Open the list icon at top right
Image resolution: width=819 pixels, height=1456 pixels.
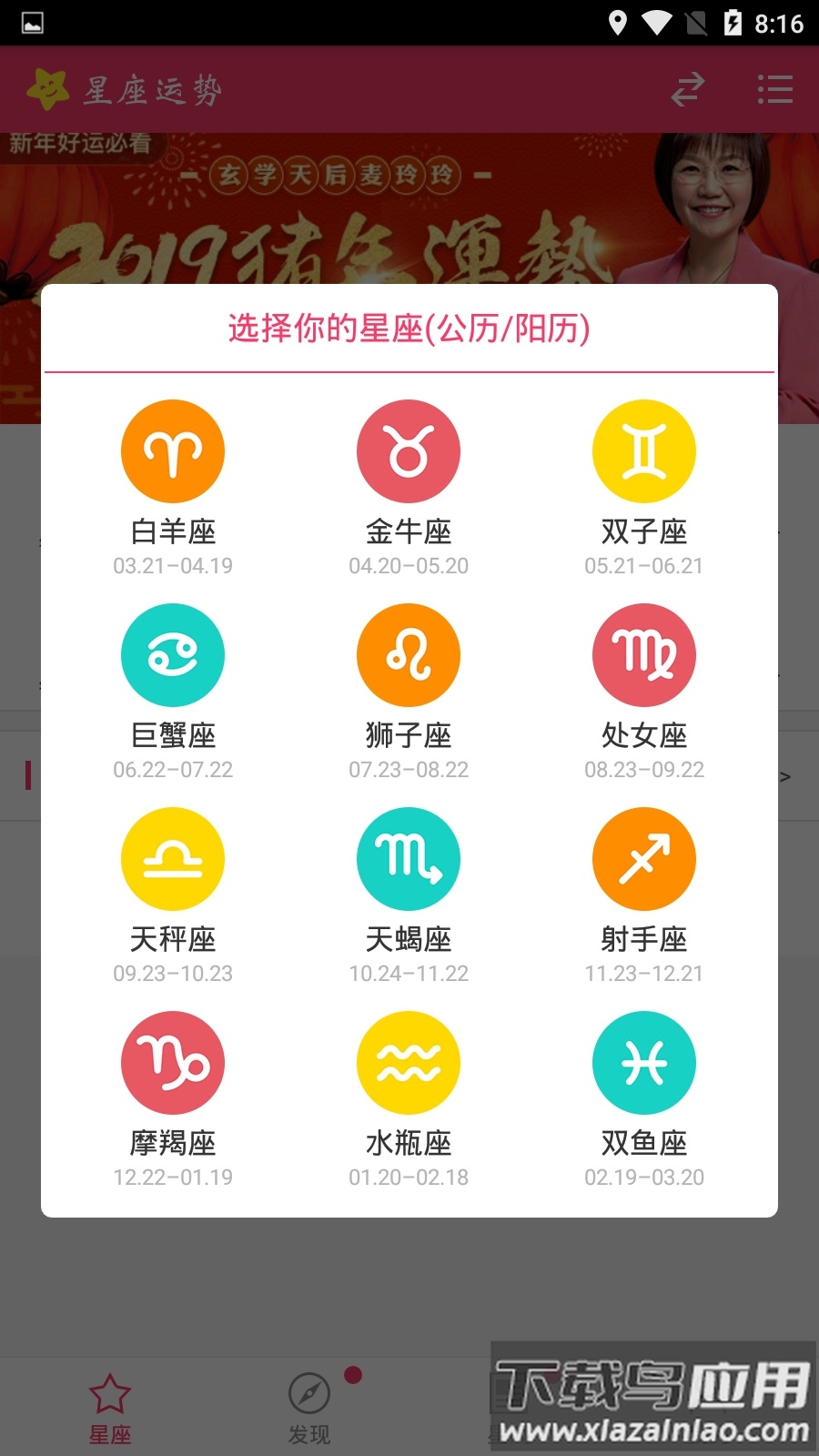click(x=773, y=89)
